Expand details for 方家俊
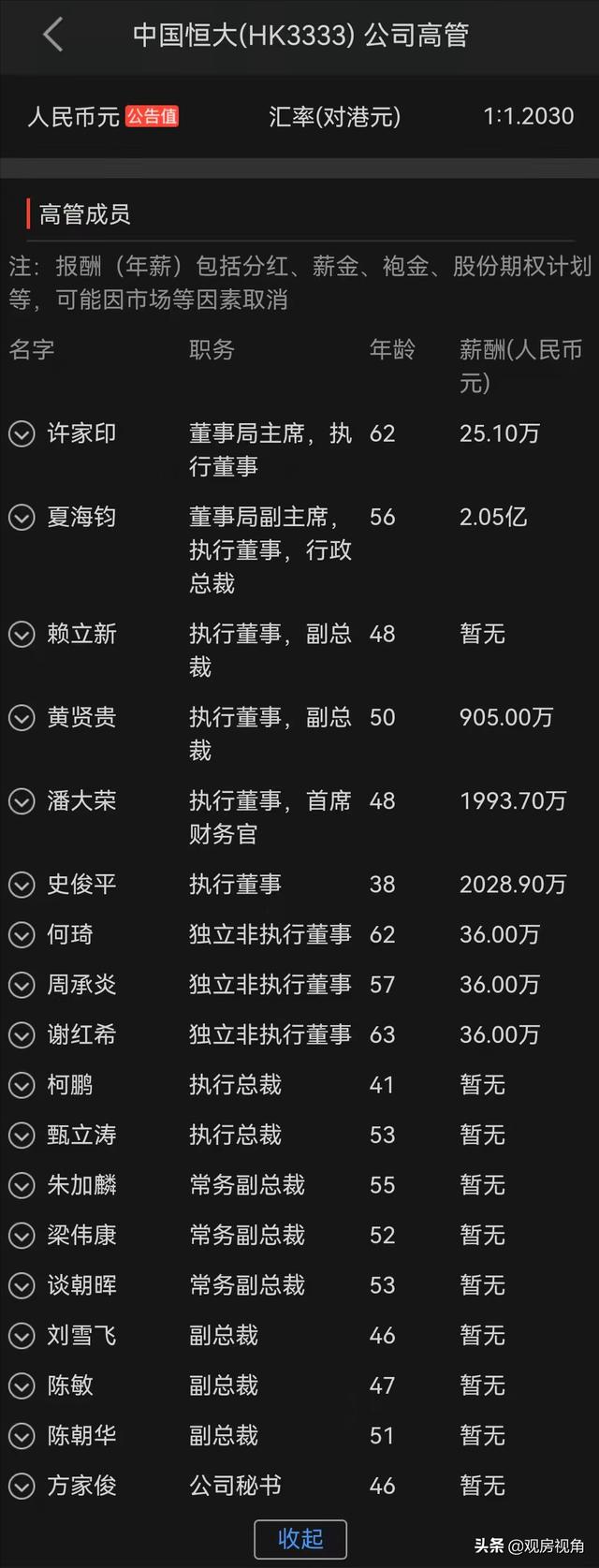 22,1486
